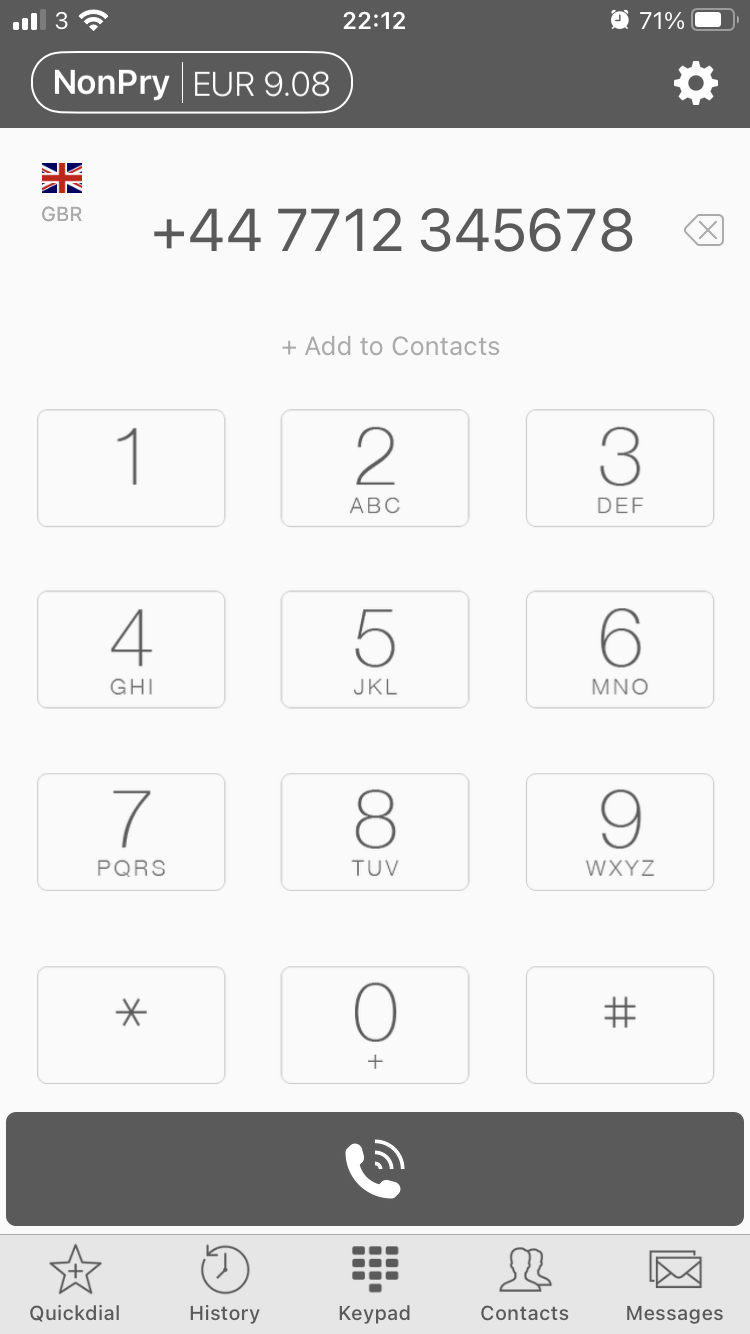Tap the 6 MNO key
The height and width of the screenshot is (1334, 750).
[x=620, y=650]
